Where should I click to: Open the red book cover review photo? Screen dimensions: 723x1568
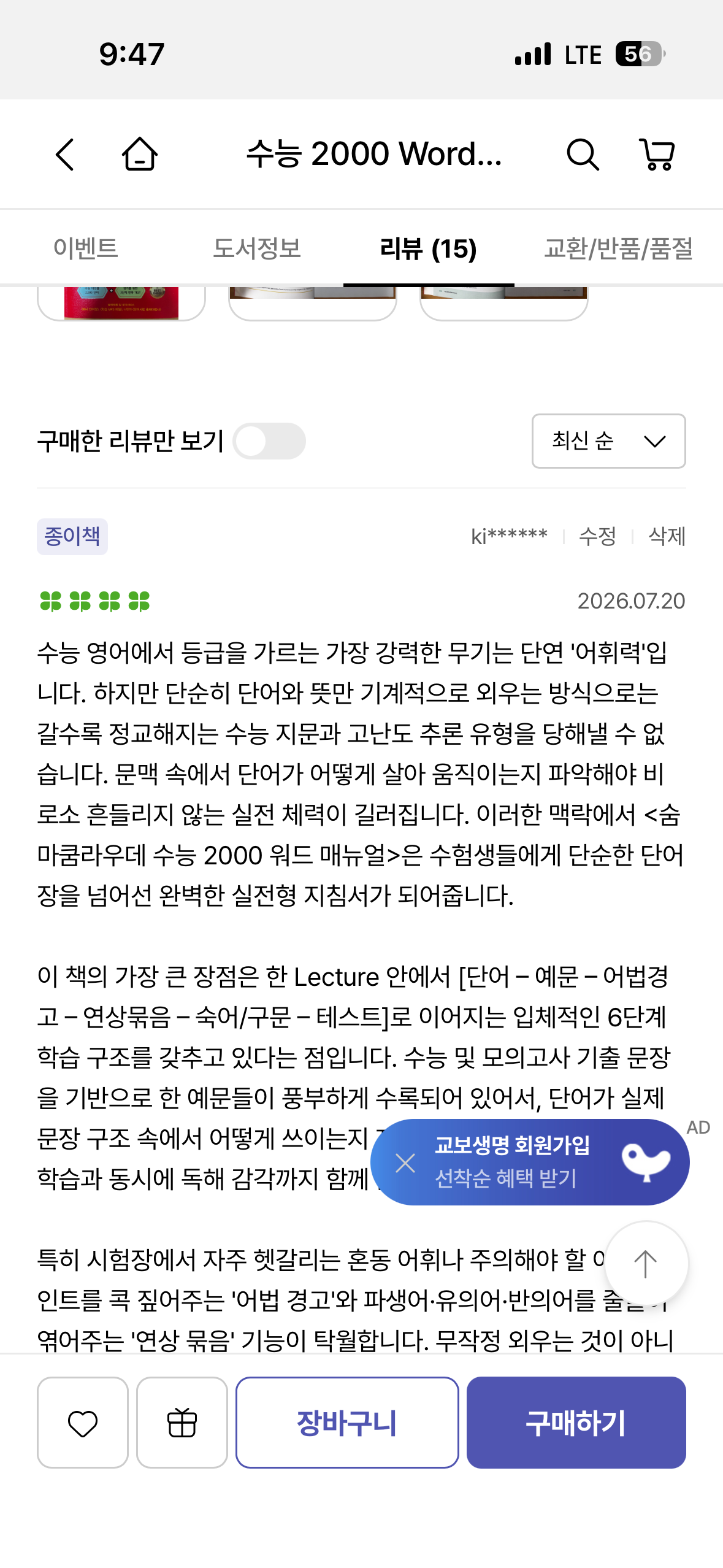(x=121, y=303)
